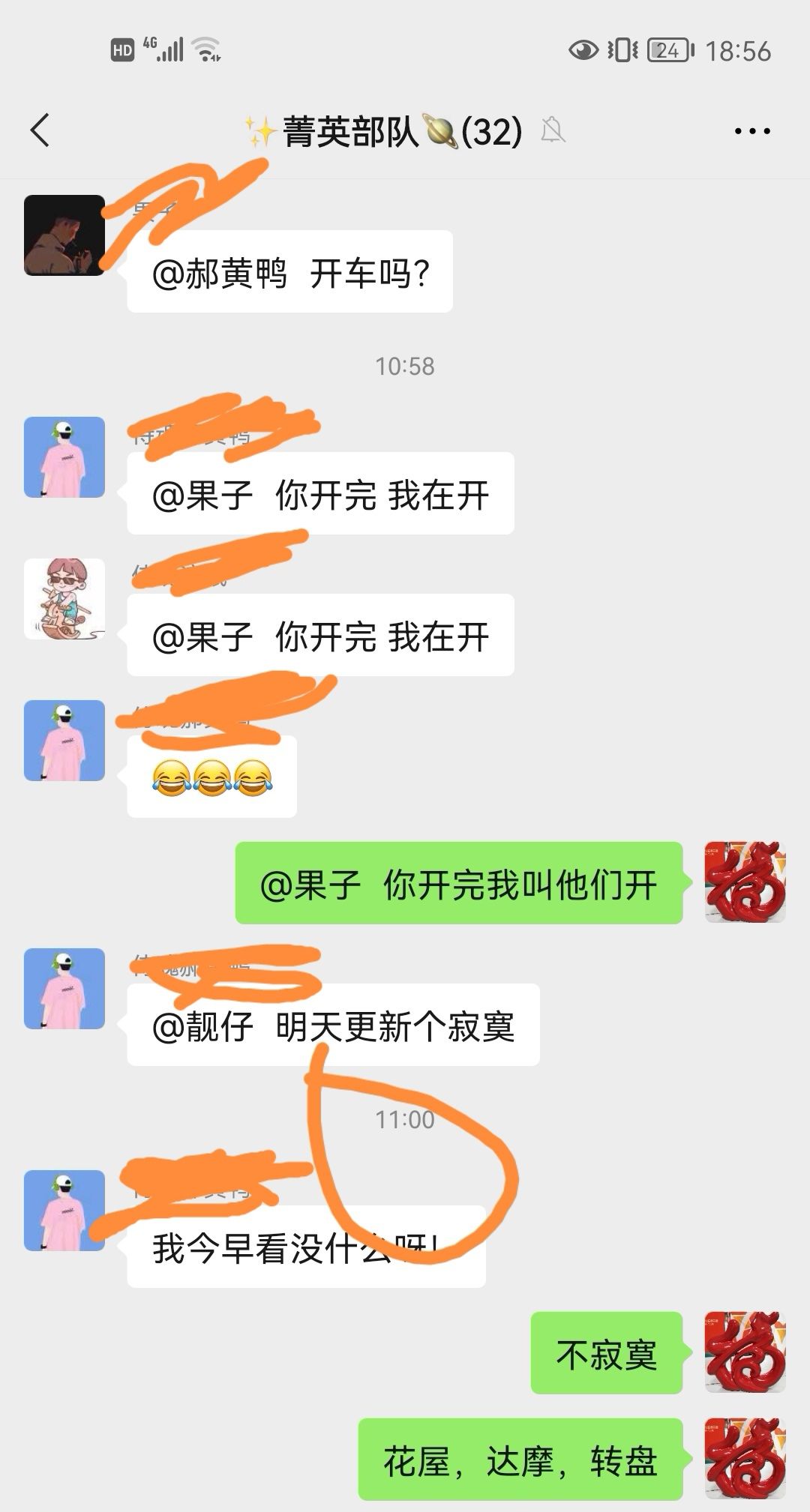The width and height of the screenshot is (810, 1512).
Task: Go back from the 菁英部队 chat
Action: (40, 130)
